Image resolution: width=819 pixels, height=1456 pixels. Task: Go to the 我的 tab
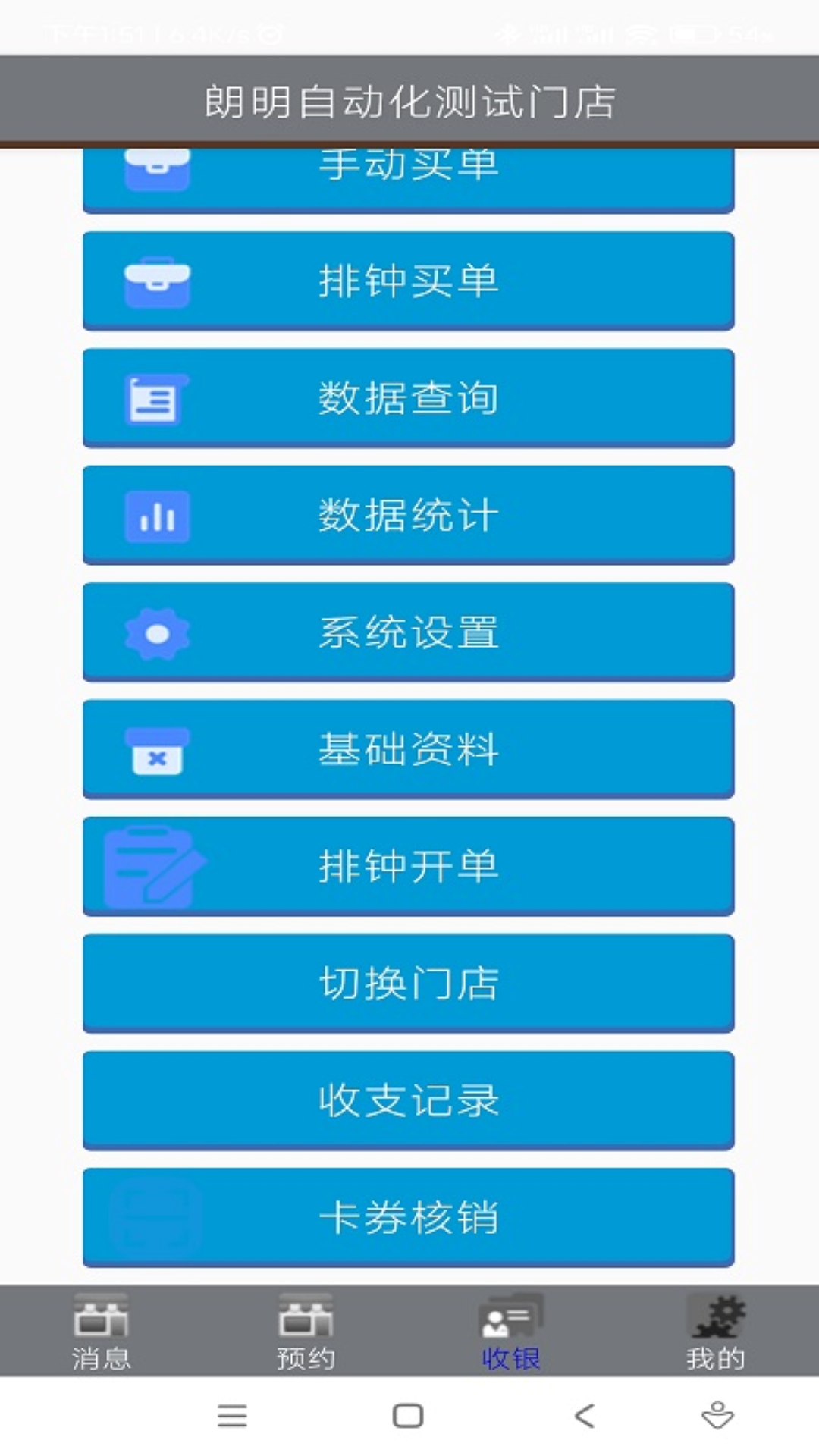tap(716, 1332)
